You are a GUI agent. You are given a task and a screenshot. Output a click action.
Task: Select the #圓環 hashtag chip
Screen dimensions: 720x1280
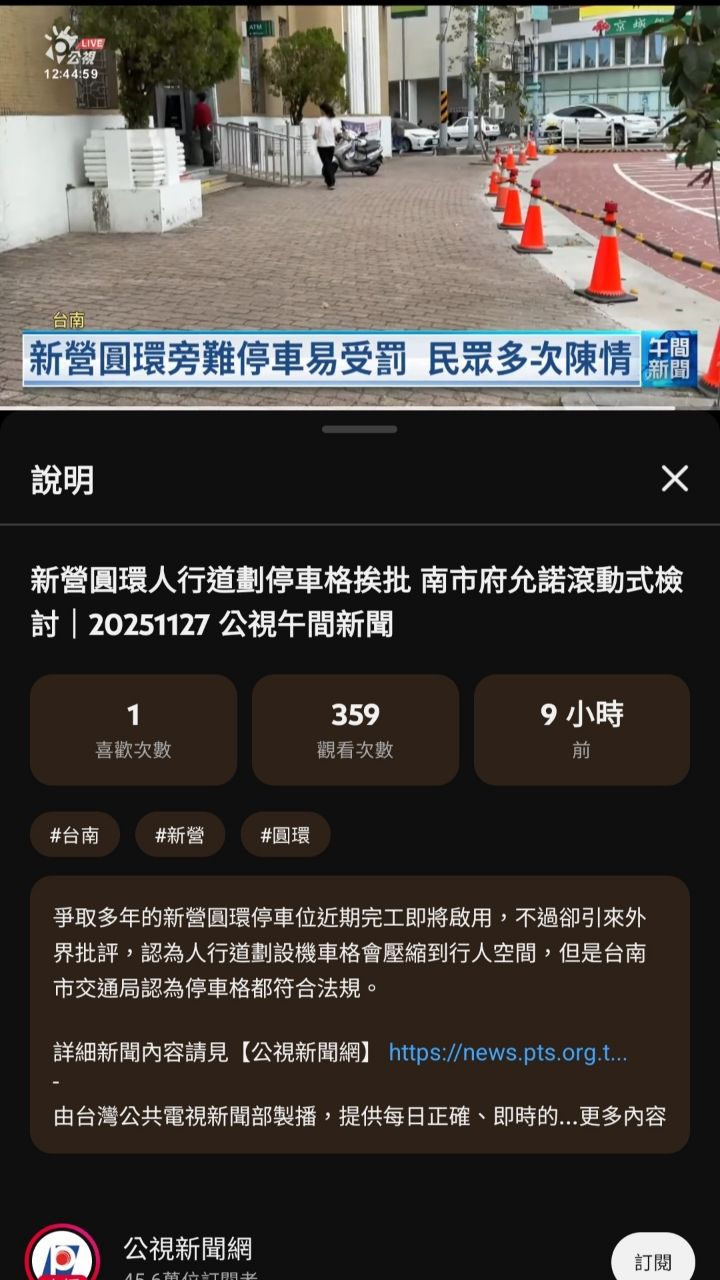[x=286, y=835]
